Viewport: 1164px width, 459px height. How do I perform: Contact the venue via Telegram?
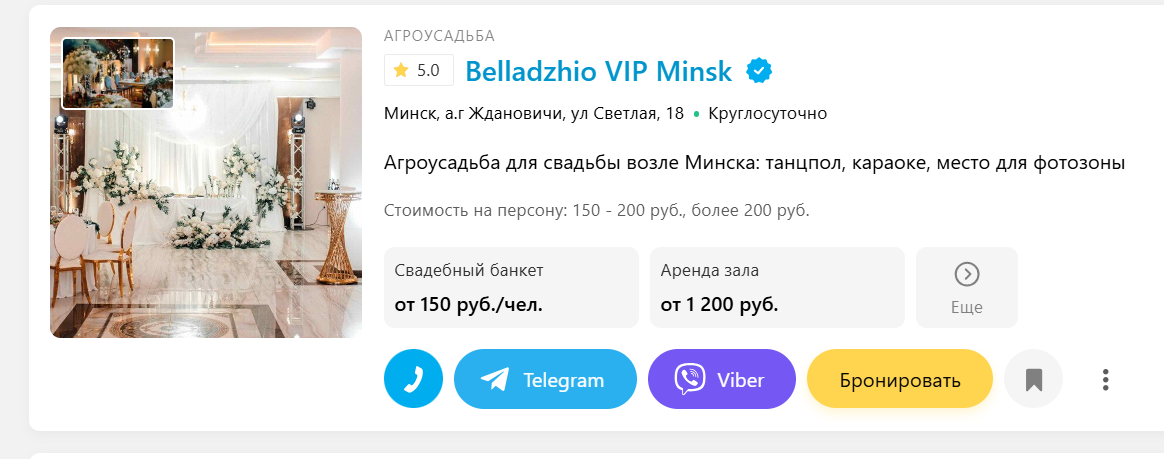(545, 379)
